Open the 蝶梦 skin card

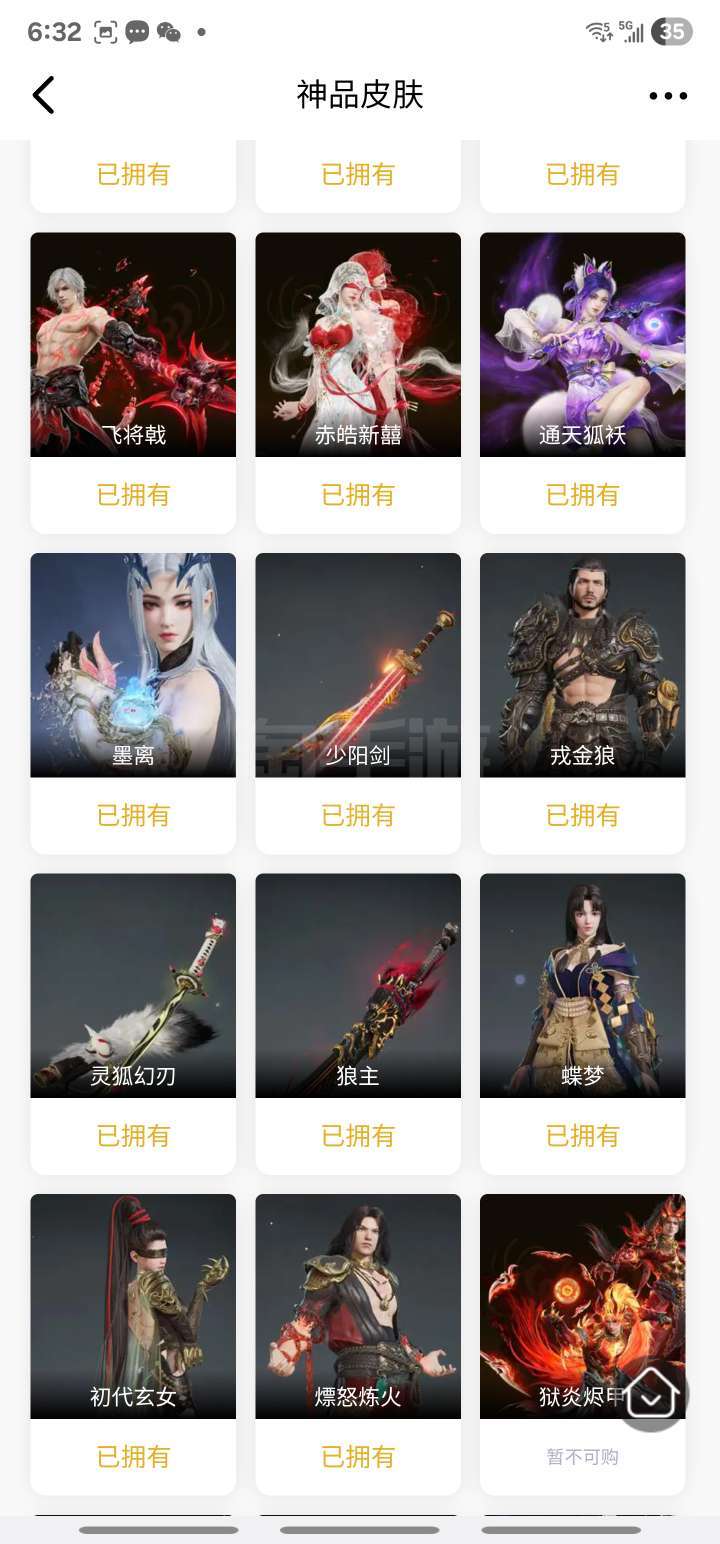click(x=583, y=1023)
